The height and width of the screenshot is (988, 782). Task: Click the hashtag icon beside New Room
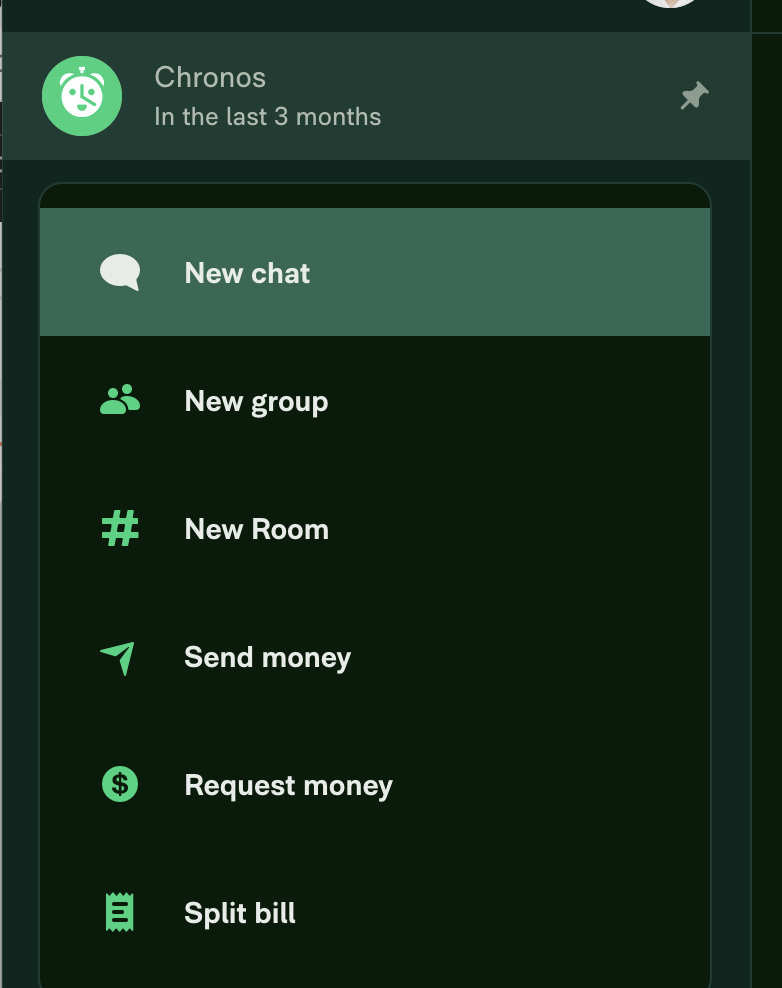pos(119,528)
